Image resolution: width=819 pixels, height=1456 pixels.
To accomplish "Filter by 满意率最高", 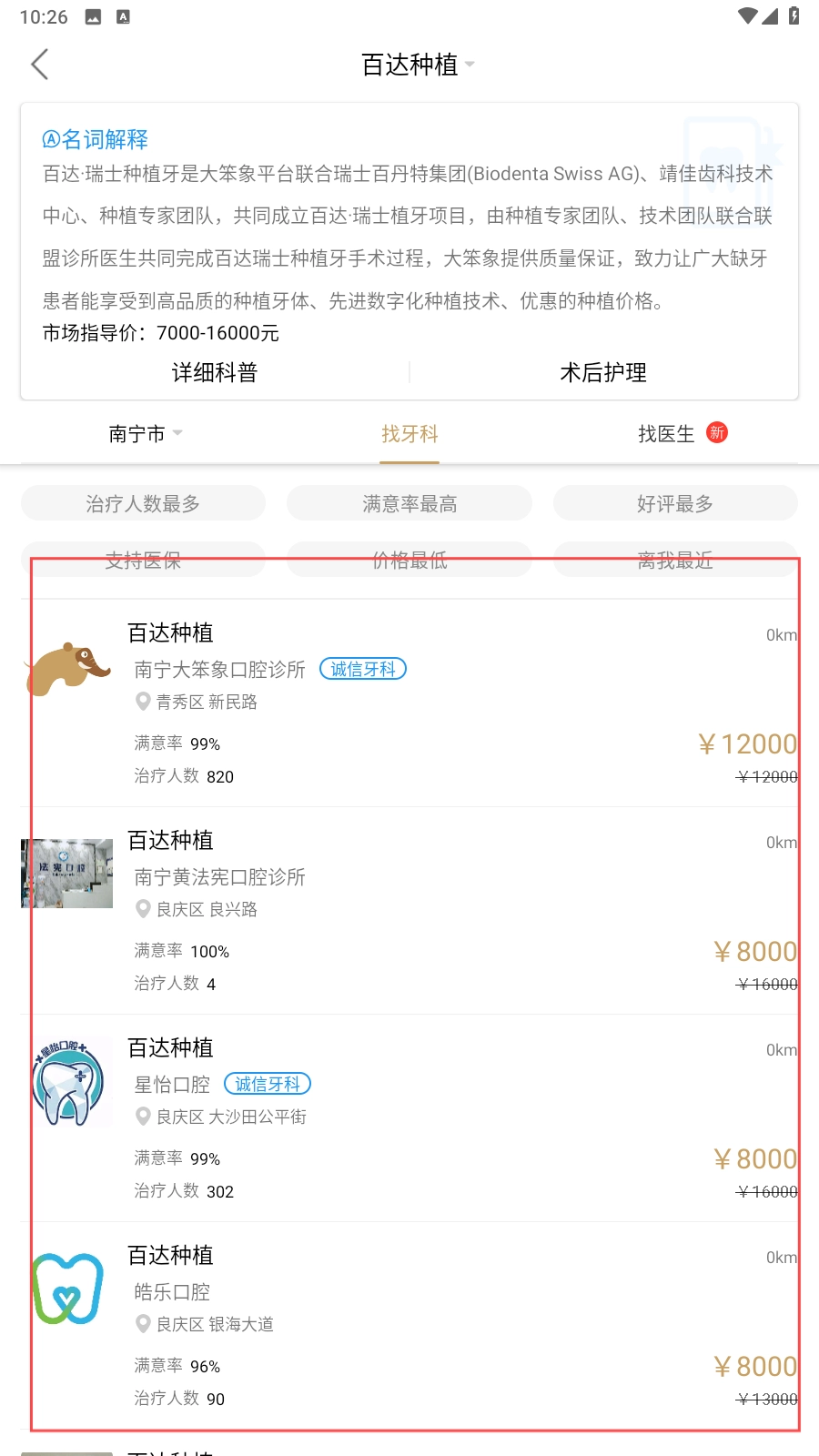I will tap(409, 503).
